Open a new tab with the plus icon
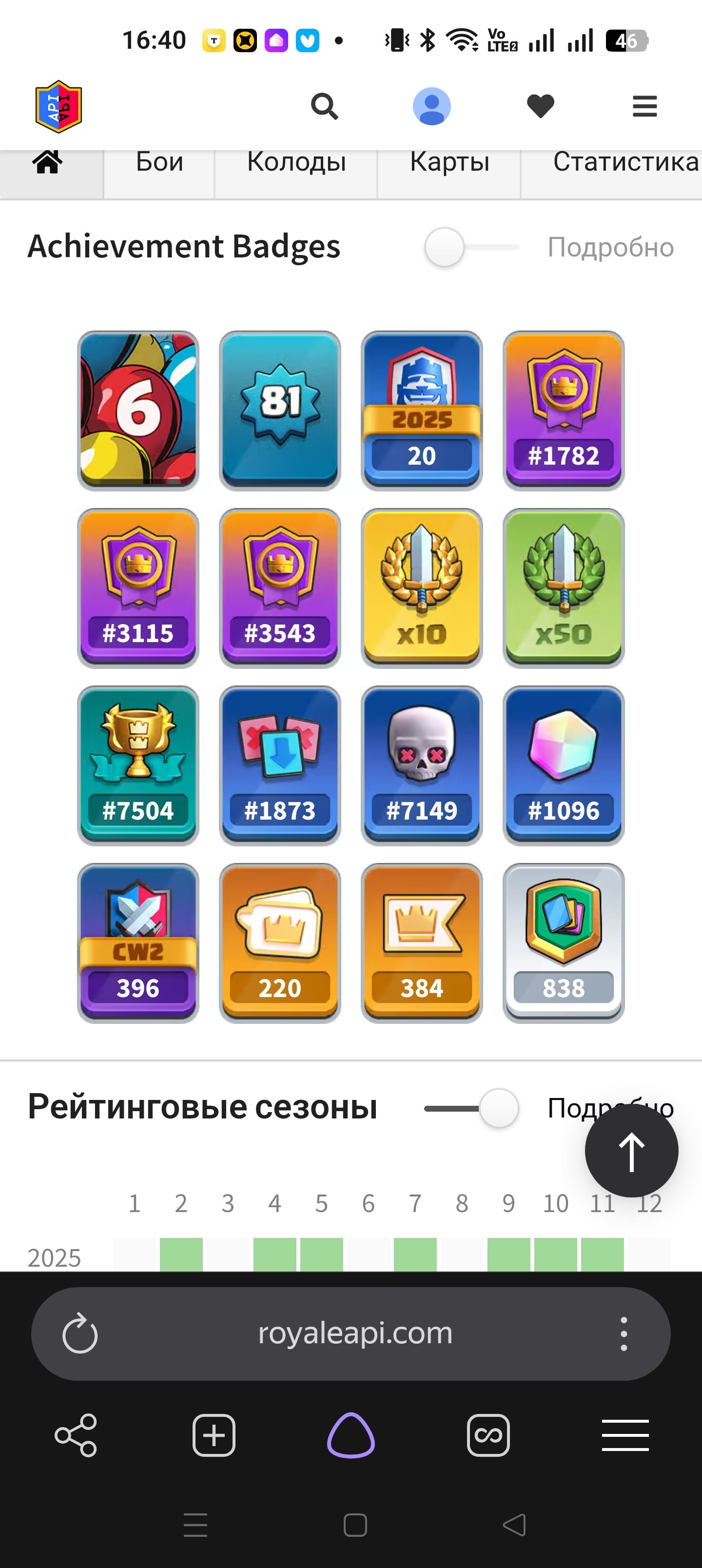The width and height of the screenshot is (702, 1568). pyautogui.click(x=214, y=1435)
